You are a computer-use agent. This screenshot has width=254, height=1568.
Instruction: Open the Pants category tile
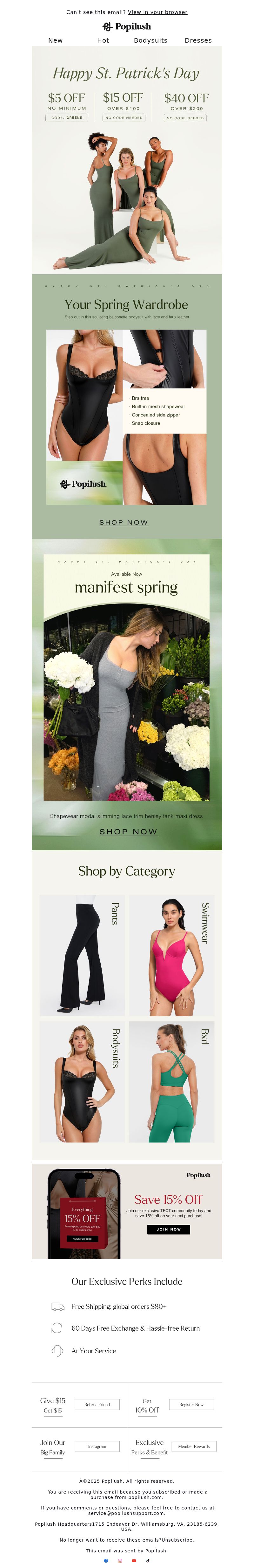82,955
